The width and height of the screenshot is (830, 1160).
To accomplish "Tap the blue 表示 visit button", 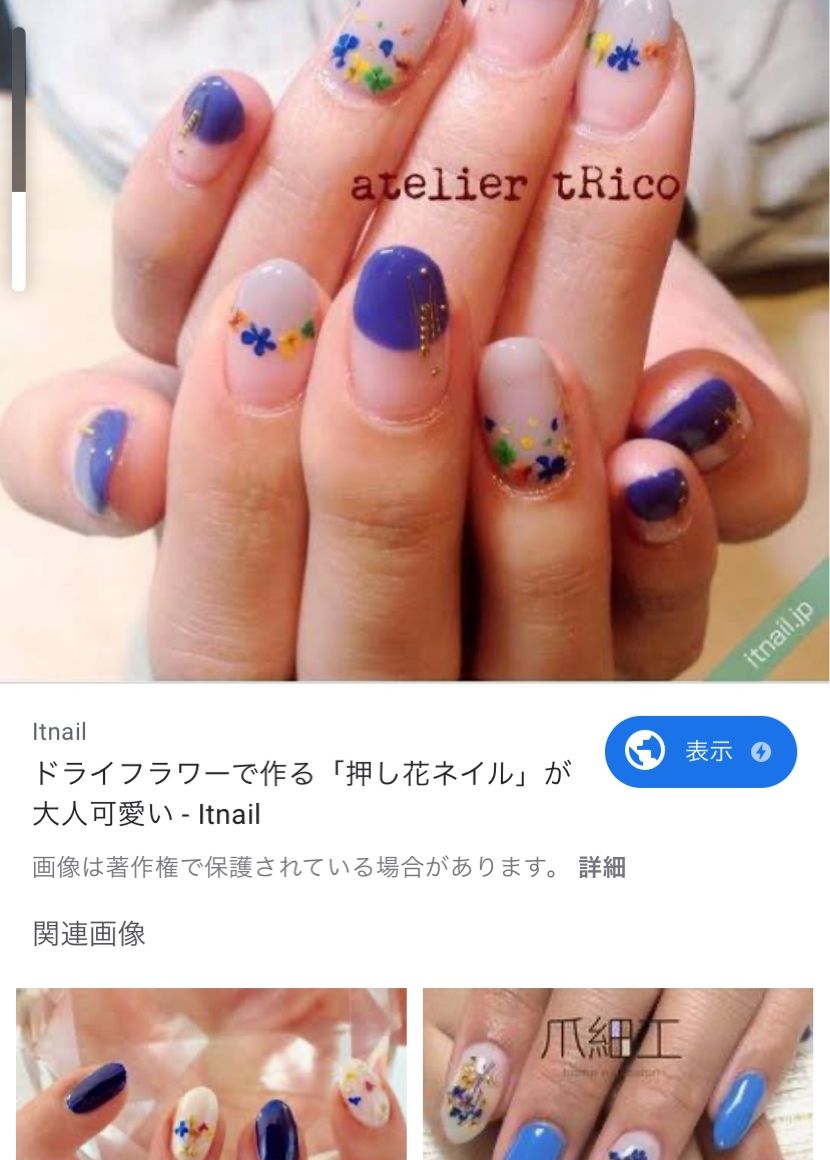I will point(700,752).
